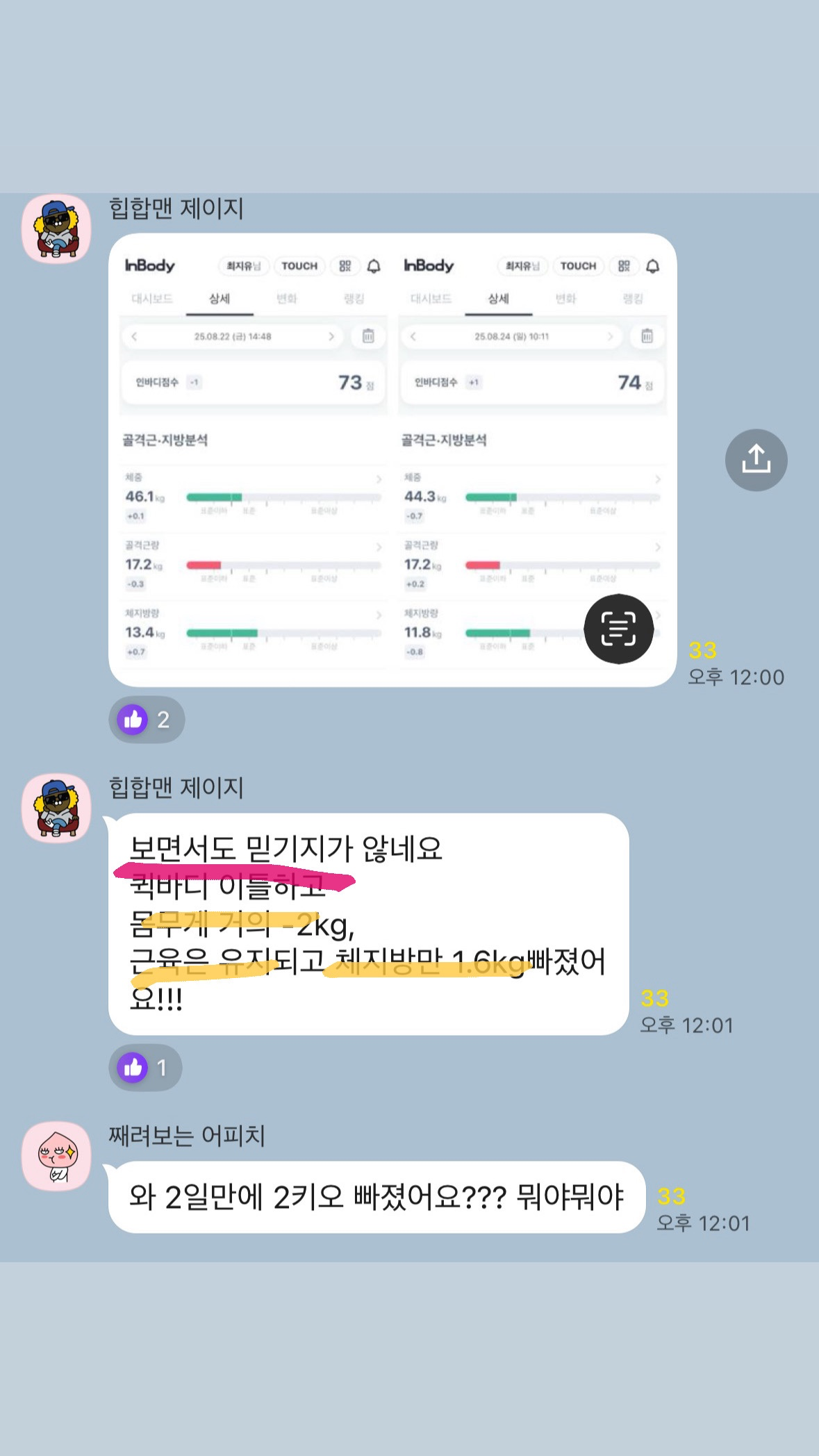This screenshot has height=1456, width=819.
Task: Scan text in the InBody image
Action: 618,629
